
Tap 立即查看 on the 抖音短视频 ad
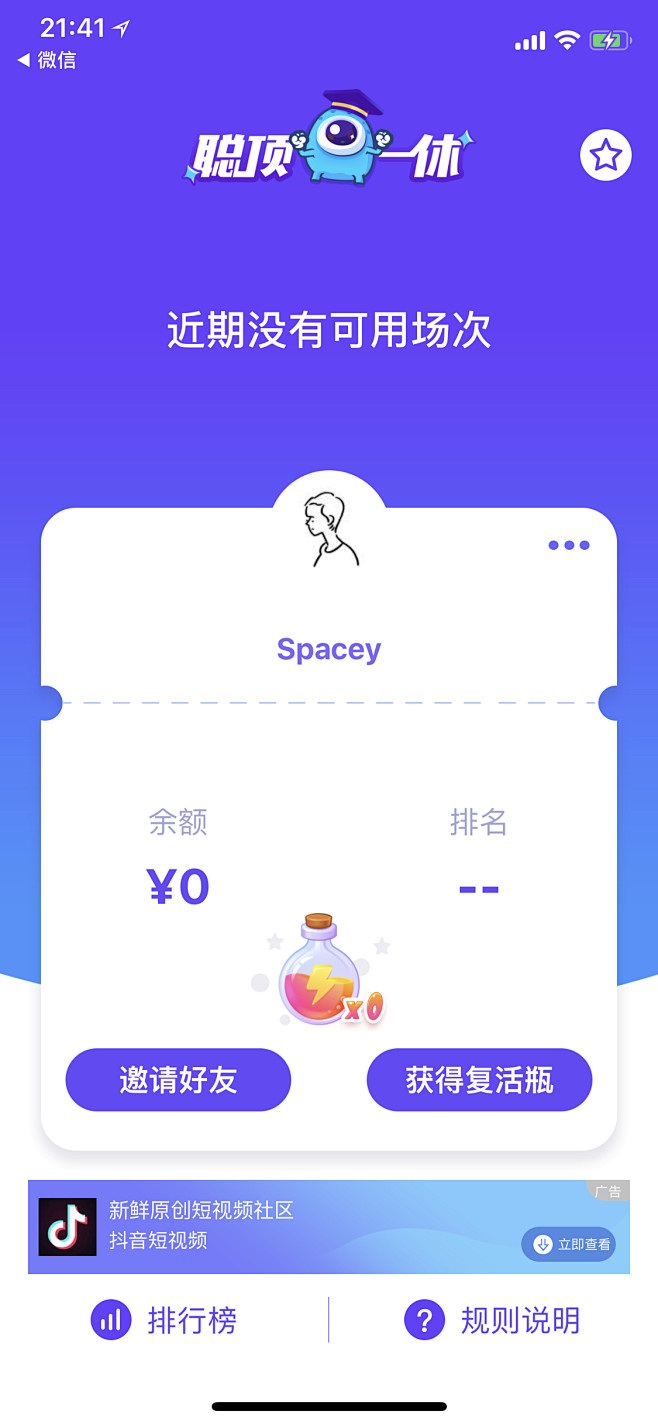(568, 1244)
